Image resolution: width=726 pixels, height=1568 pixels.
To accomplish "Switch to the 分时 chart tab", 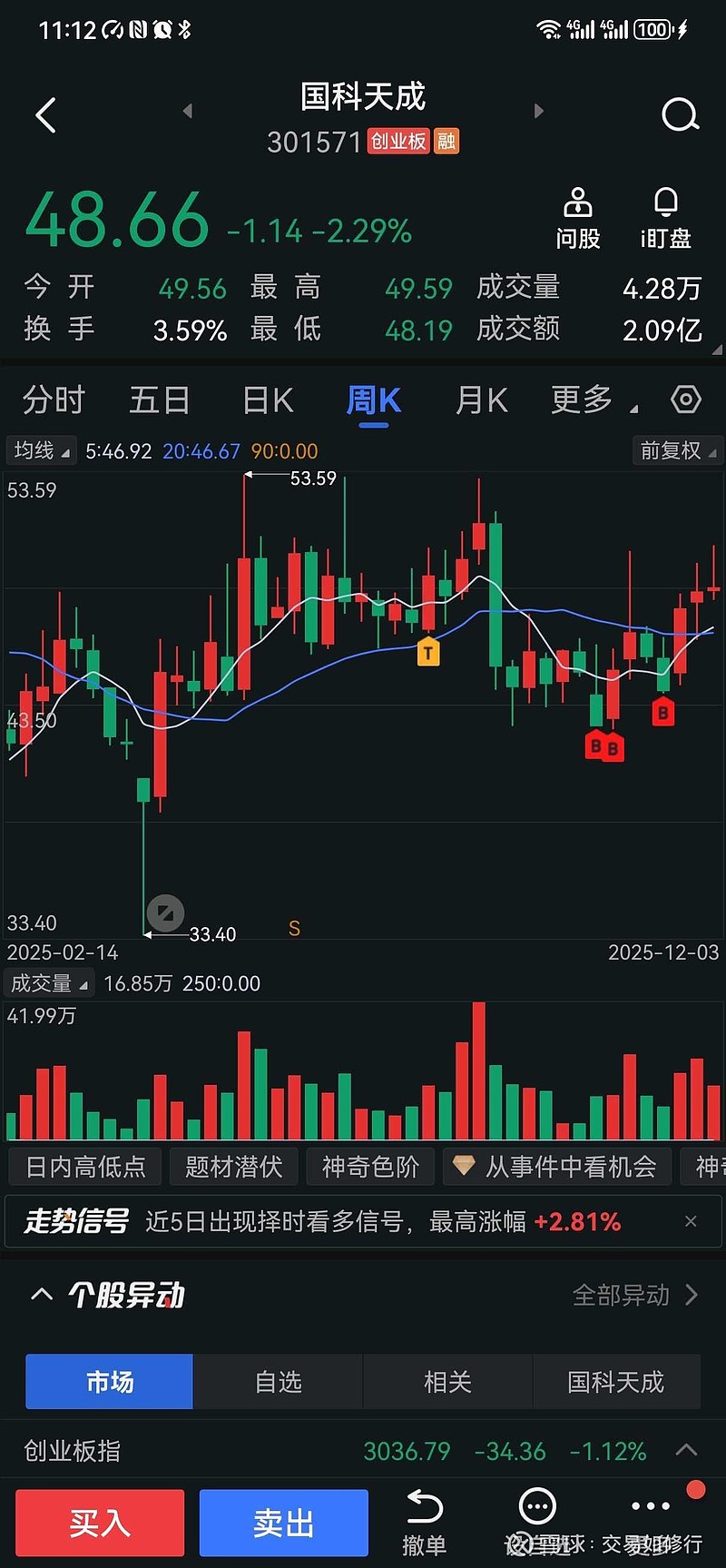I will pyautogui.click(x=54, y=400).
